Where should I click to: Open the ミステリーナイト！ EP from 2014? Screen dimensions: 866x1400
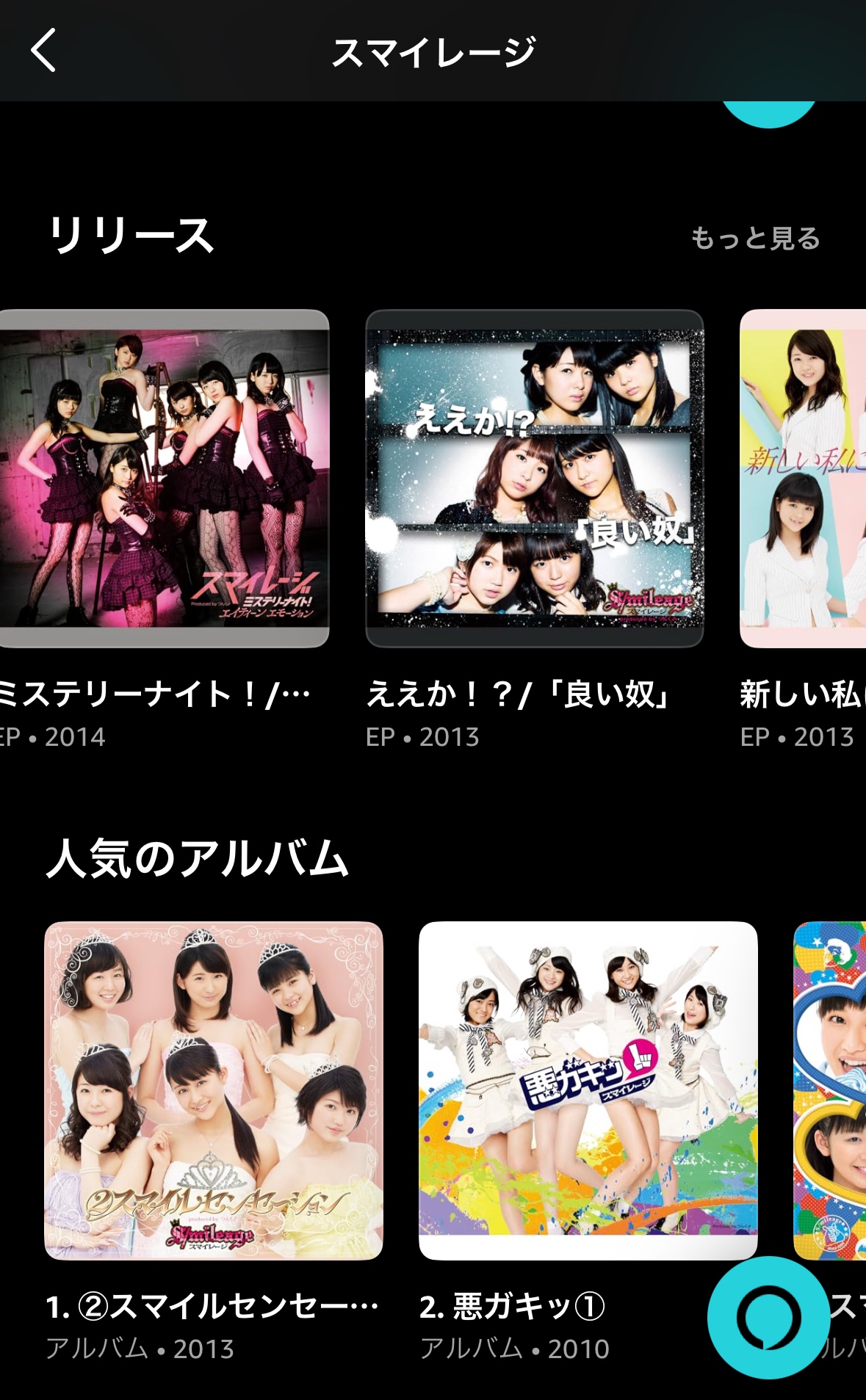163,479
